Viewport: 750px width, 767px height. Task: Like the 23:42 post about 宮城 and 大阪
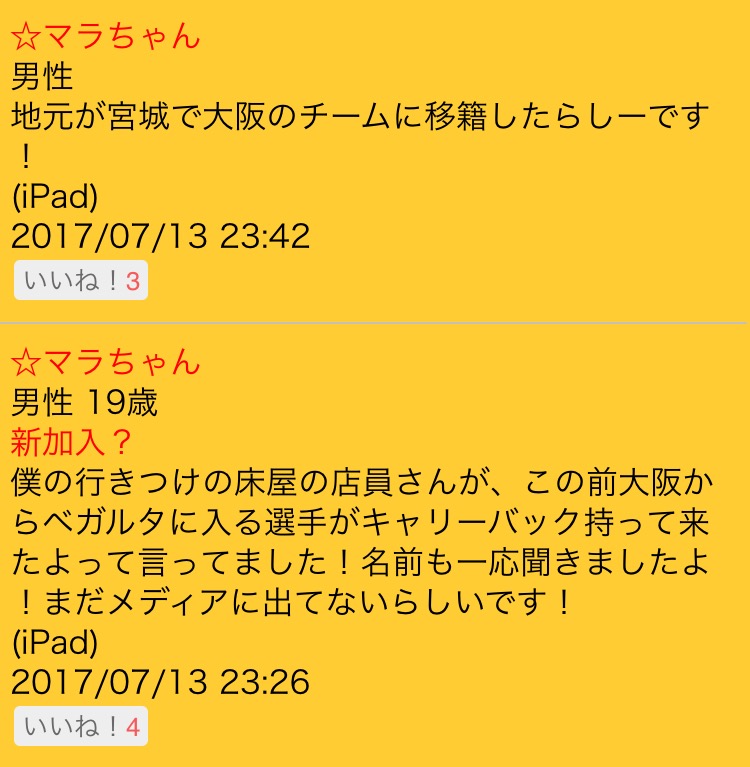click(x=80, y=282)
